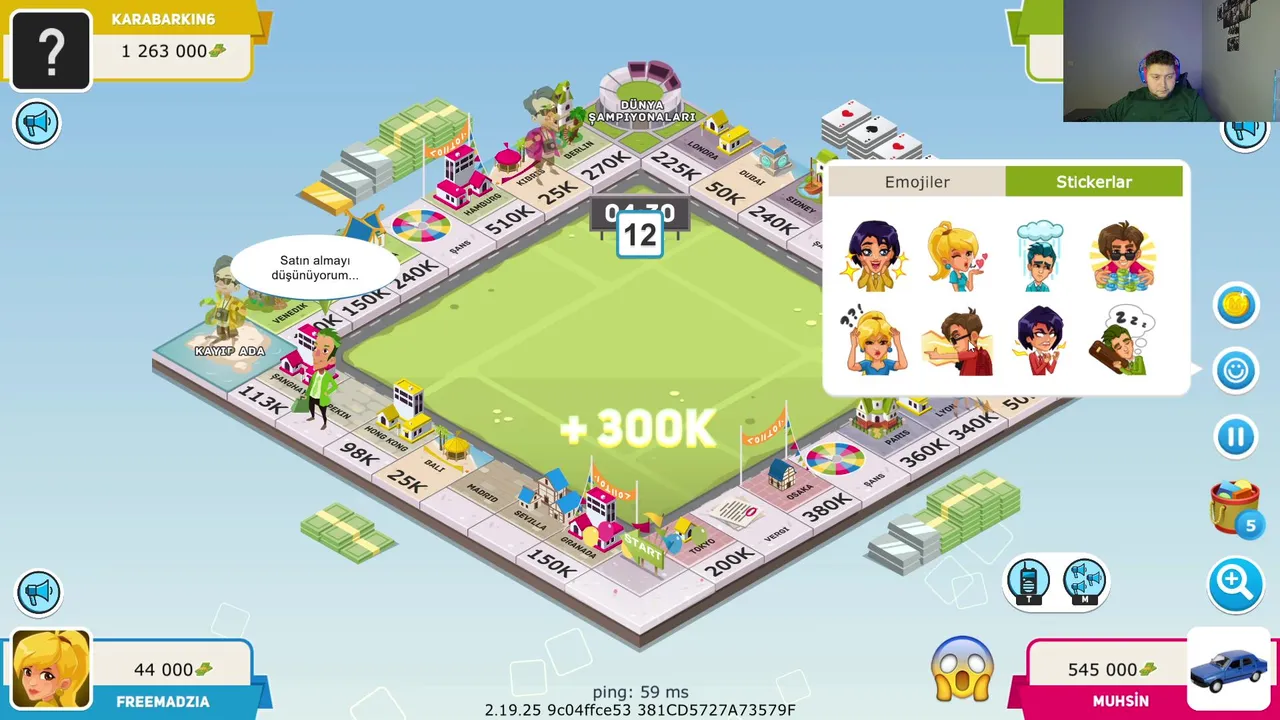
Task: Tap the megaphones M voice button
Action: (1084, 582)
